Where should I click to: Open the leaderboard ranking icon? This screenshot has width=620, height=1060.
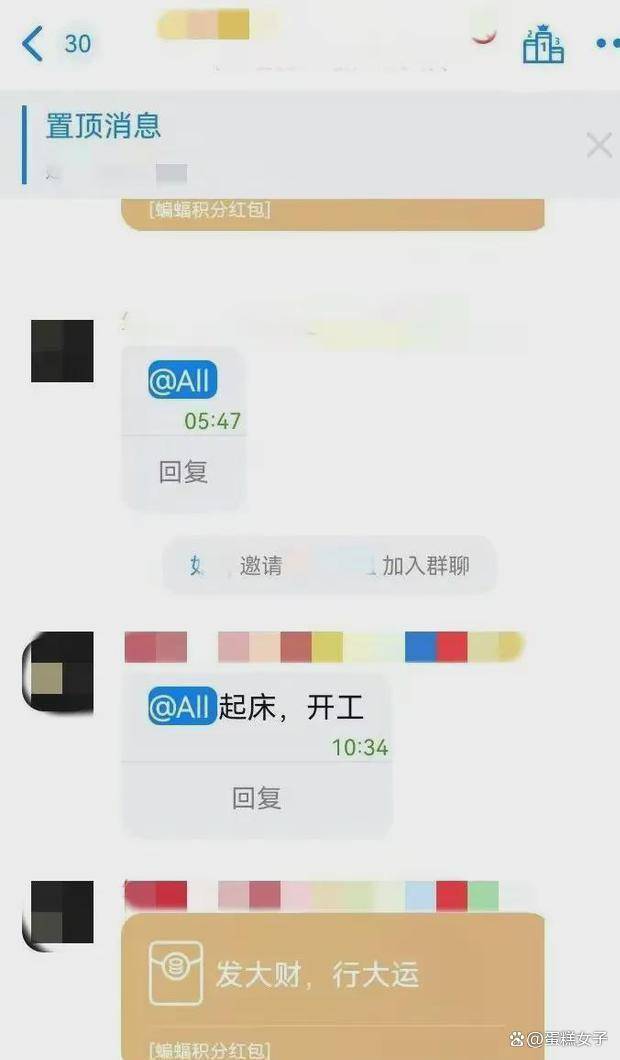coord(543,45)
